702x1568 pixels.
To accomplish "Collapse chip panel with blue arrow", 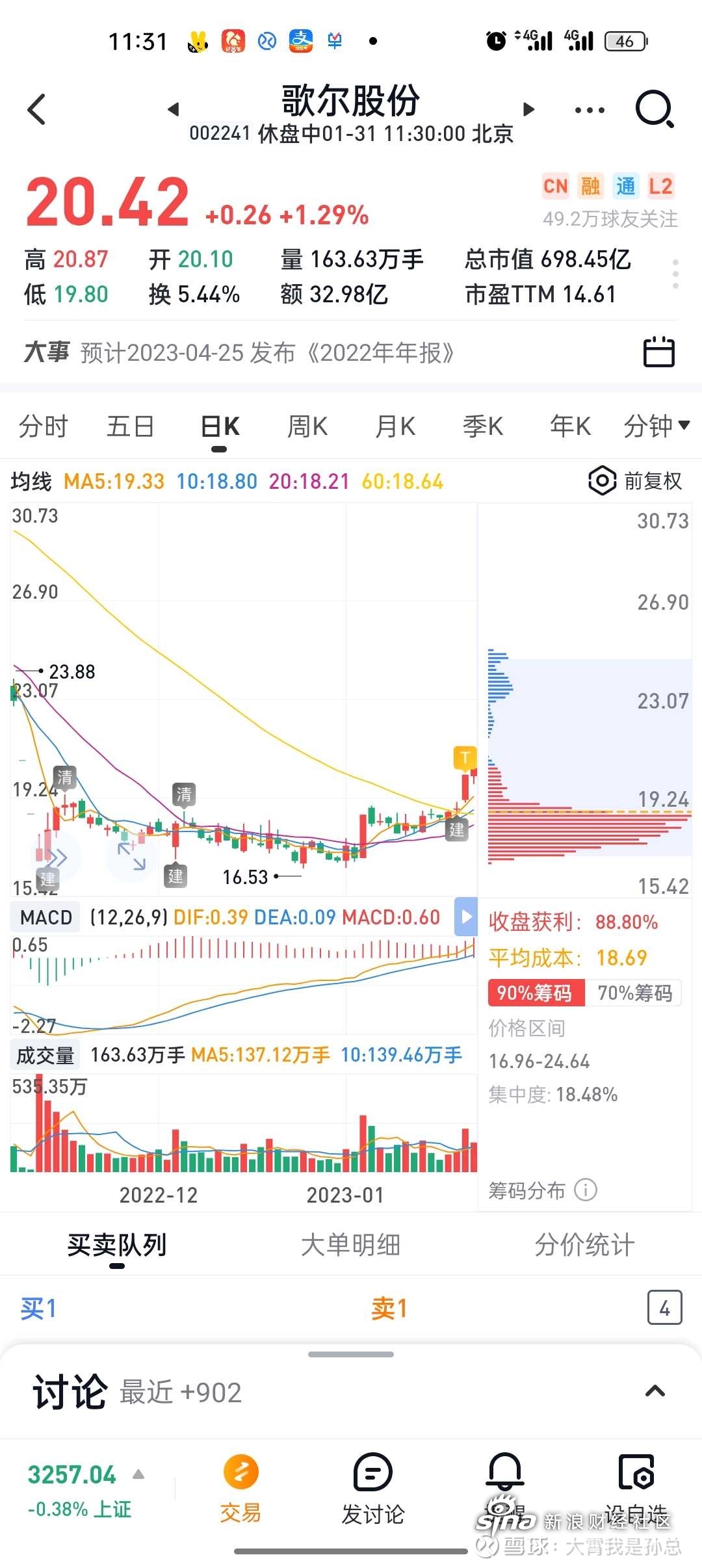I will click(466, 917).
